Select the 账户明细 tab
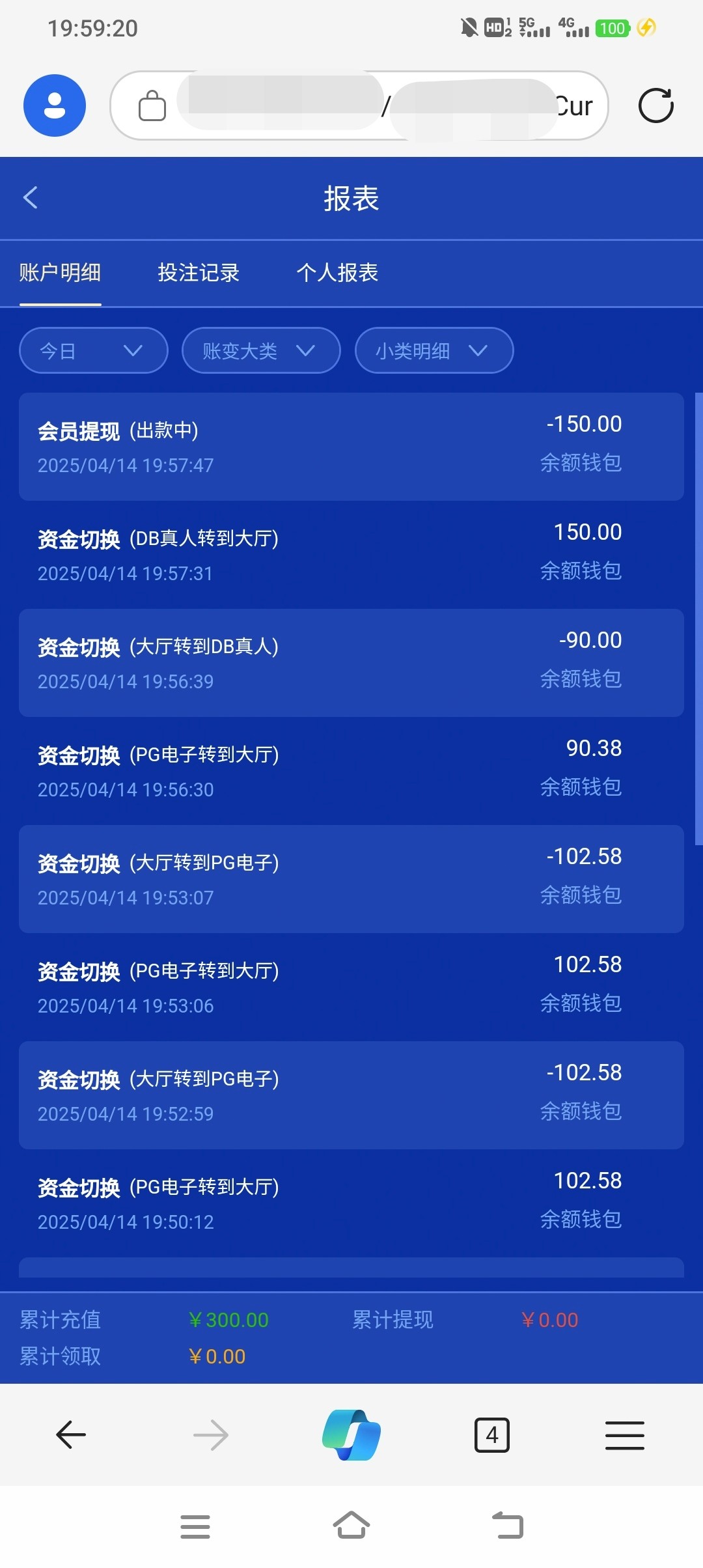703x1568 pixels. (60, 272)
